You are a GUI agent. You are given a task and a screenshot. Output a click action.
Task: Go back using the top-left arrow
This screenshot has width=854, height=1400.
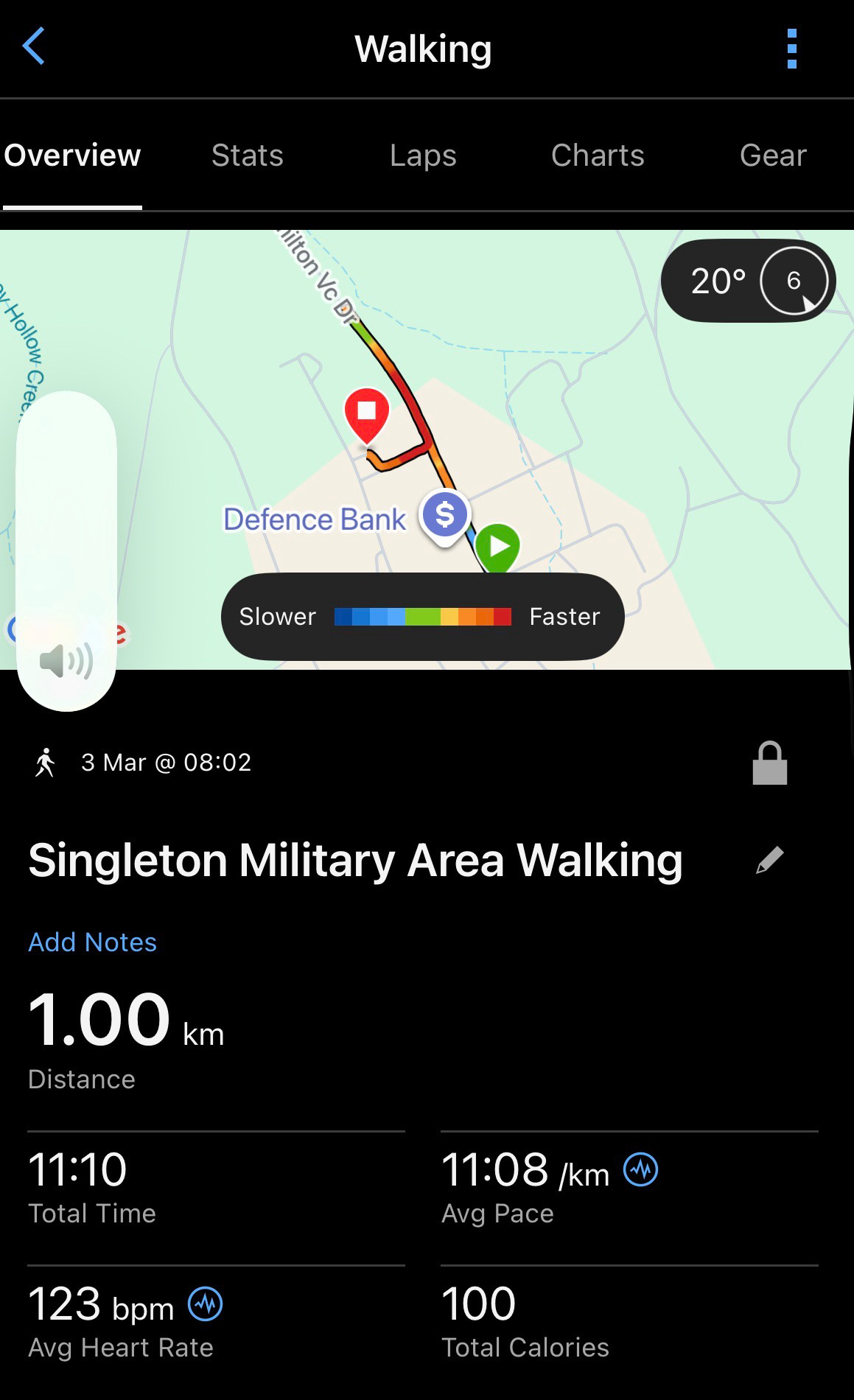(34, 47)
